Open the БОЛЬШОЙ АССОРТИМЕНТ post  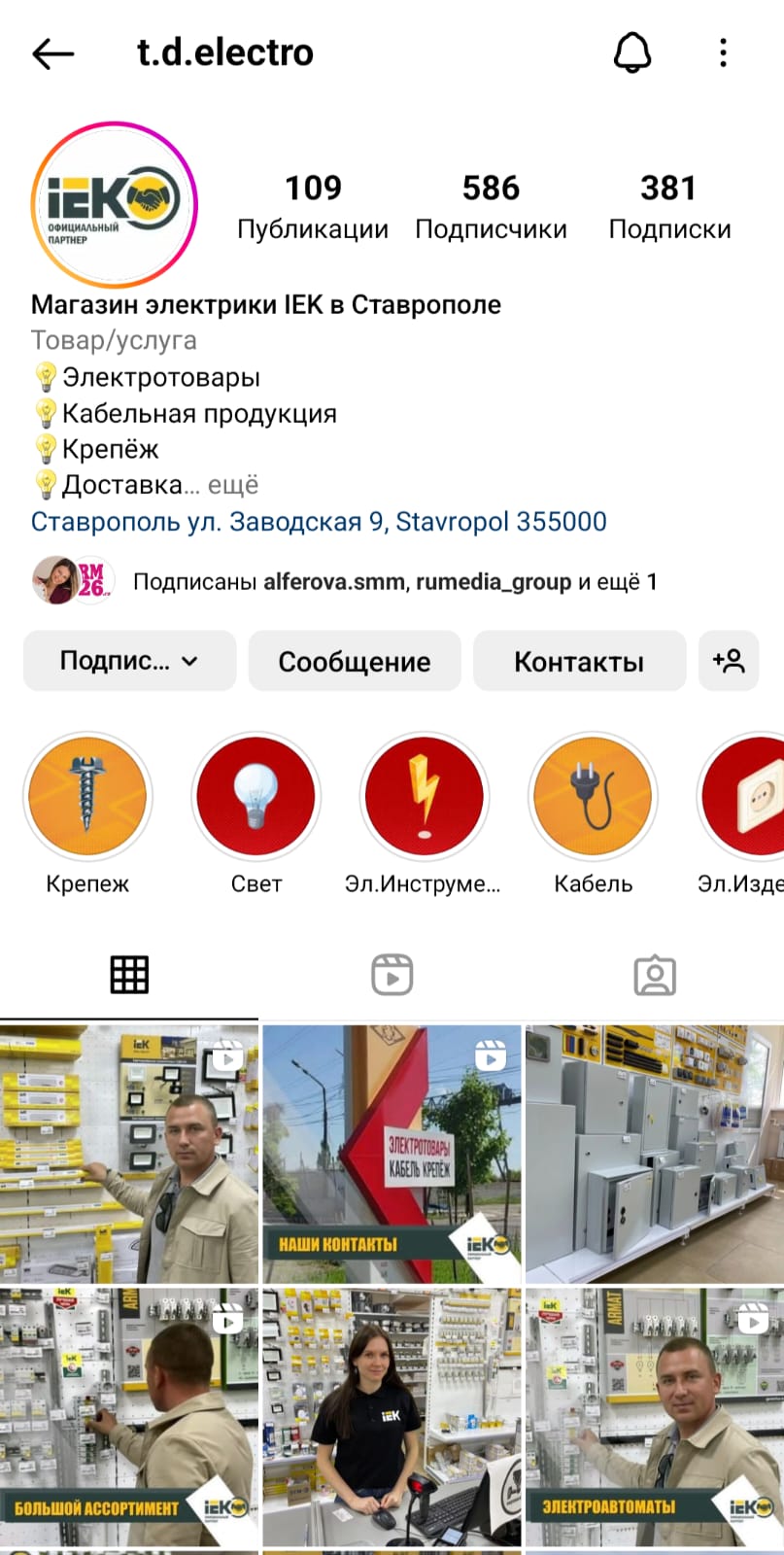point(129,1417)
